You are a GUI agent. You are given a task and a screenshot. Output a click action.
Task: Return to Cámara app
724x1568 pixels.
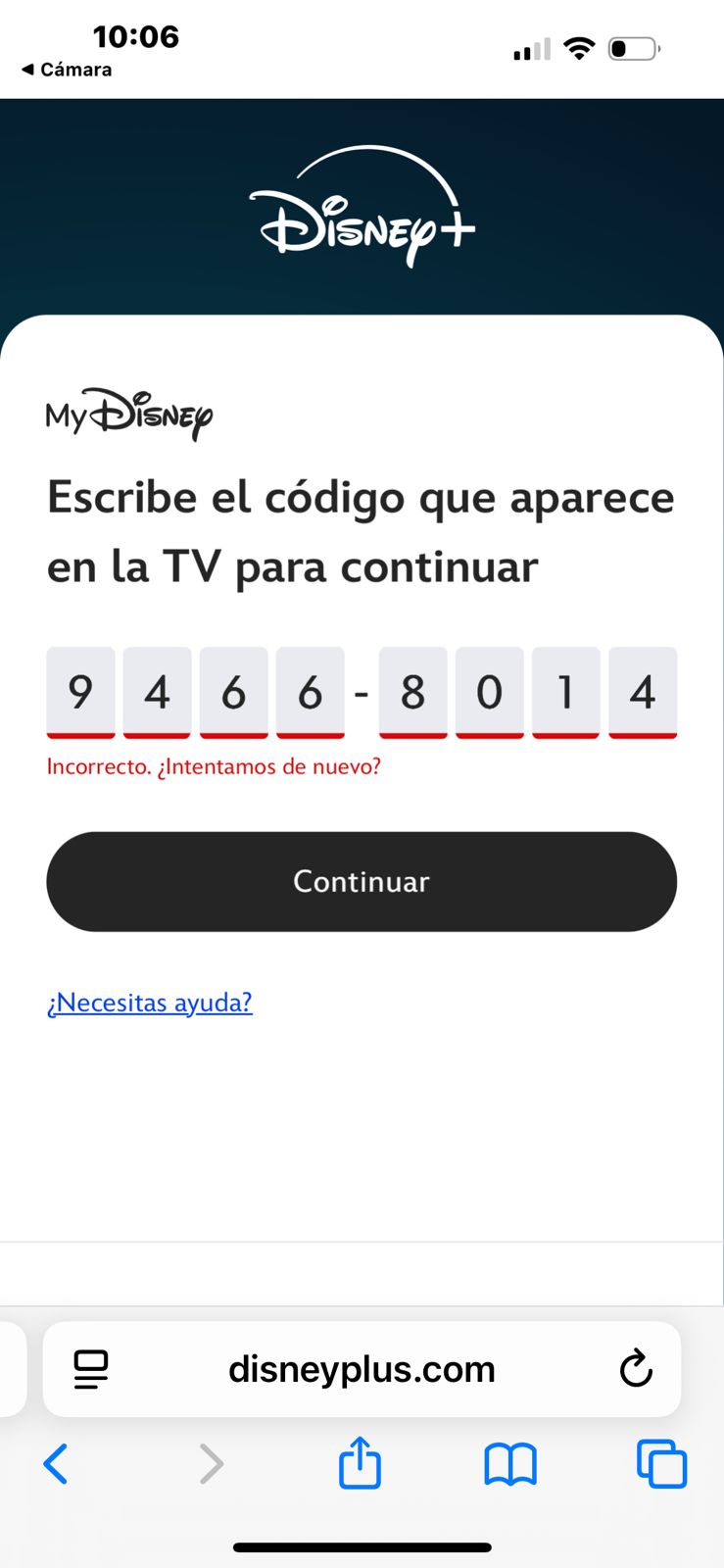pos(67,70)
